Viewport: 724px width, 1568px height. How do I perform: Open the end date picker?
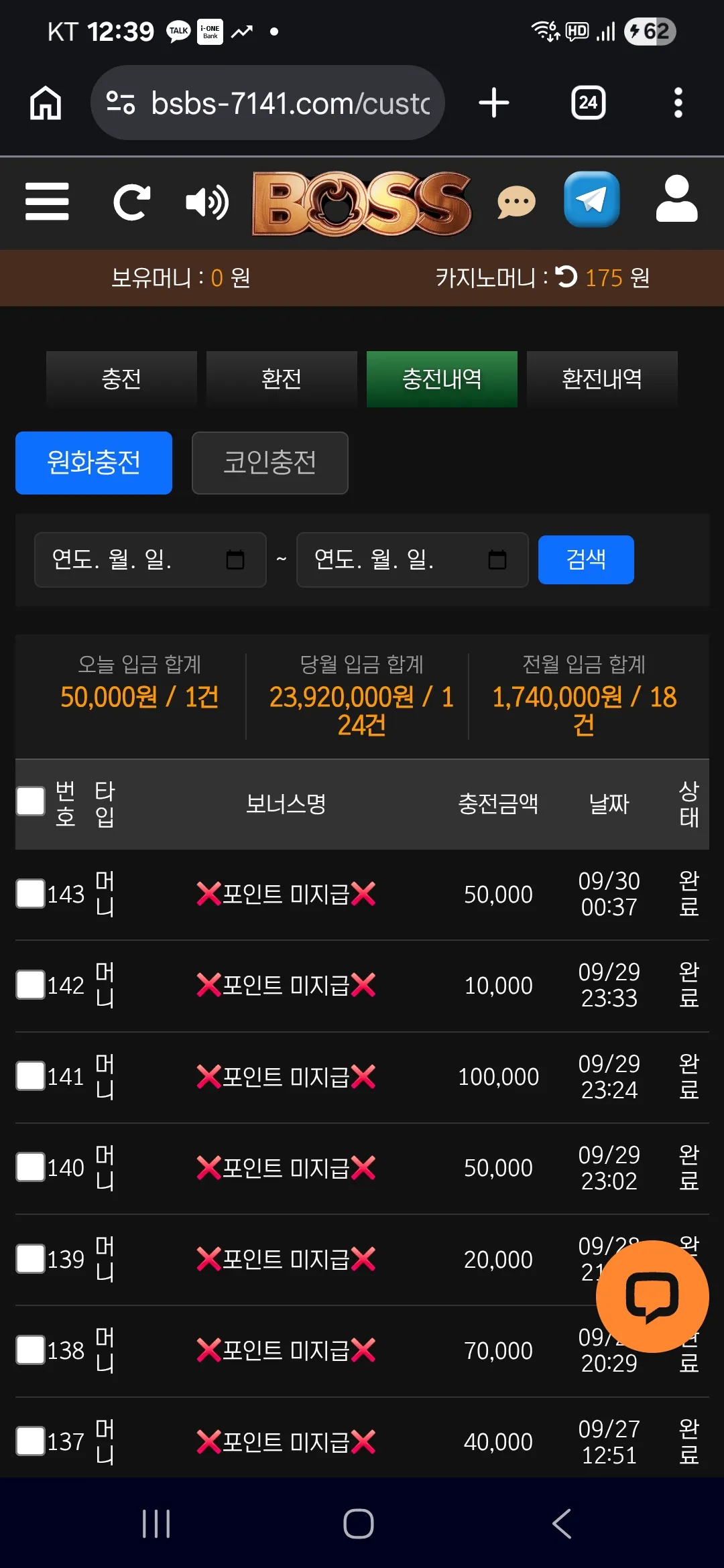[412, 560]
